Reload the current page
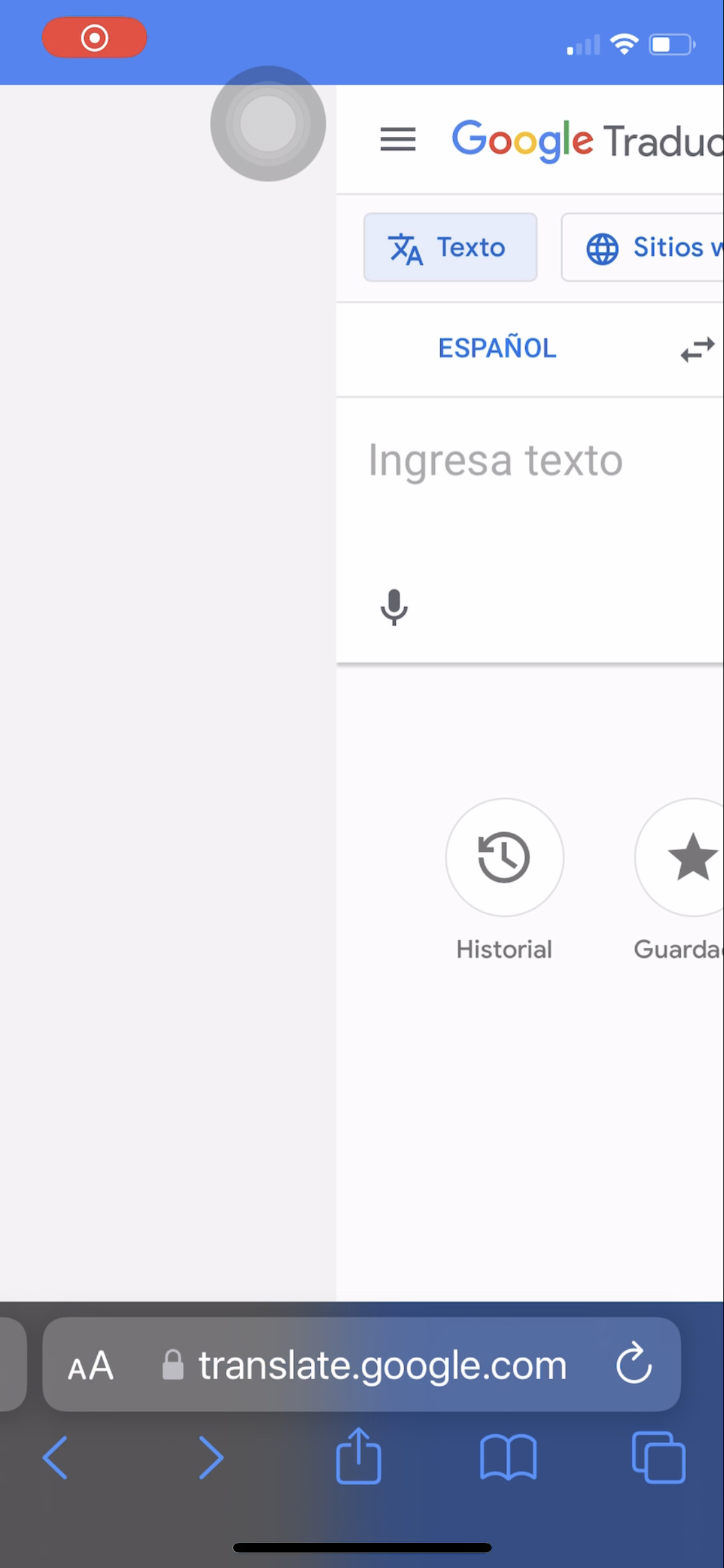Viewport: 724px width, 1568px height. tap(634, 1363)
